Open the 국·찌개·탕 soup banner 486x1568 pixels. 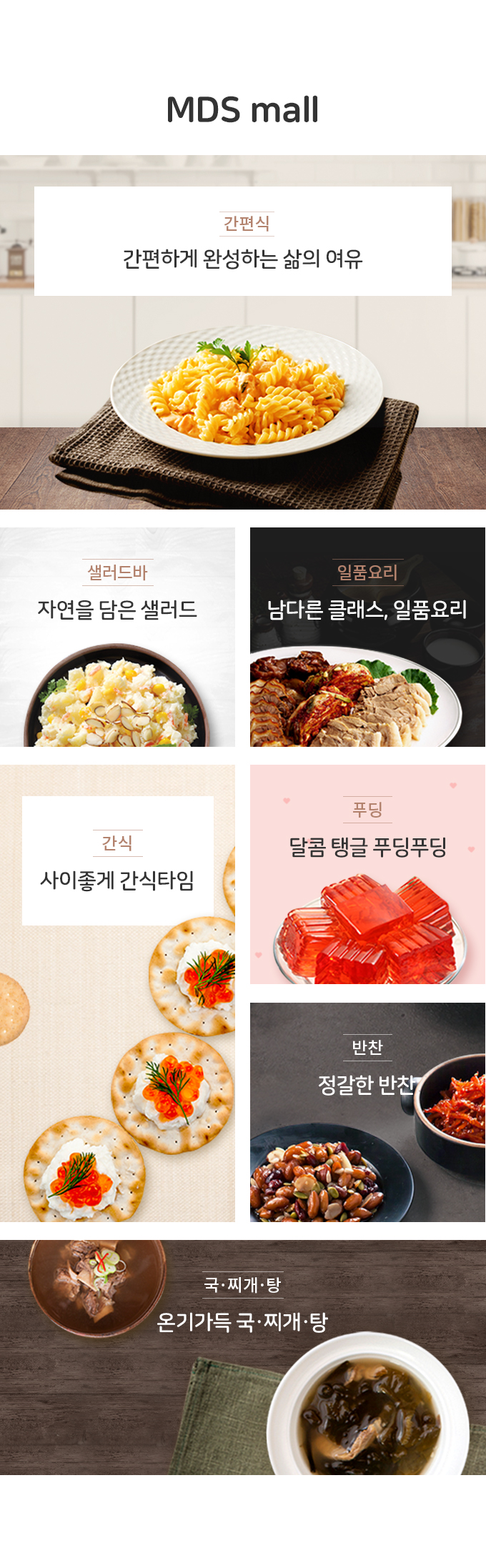243,1356
